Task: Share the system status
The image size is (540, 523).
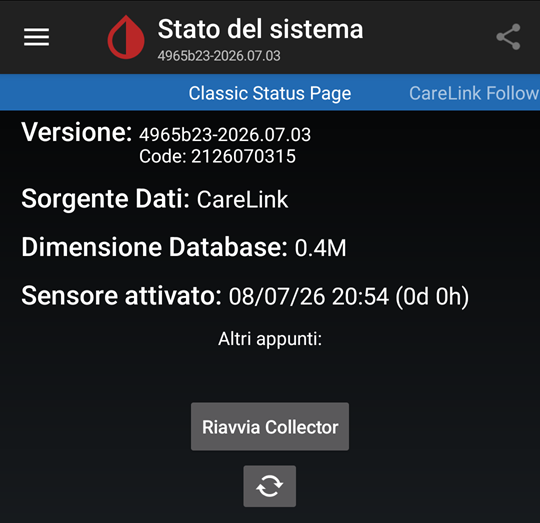Action: 508,37
